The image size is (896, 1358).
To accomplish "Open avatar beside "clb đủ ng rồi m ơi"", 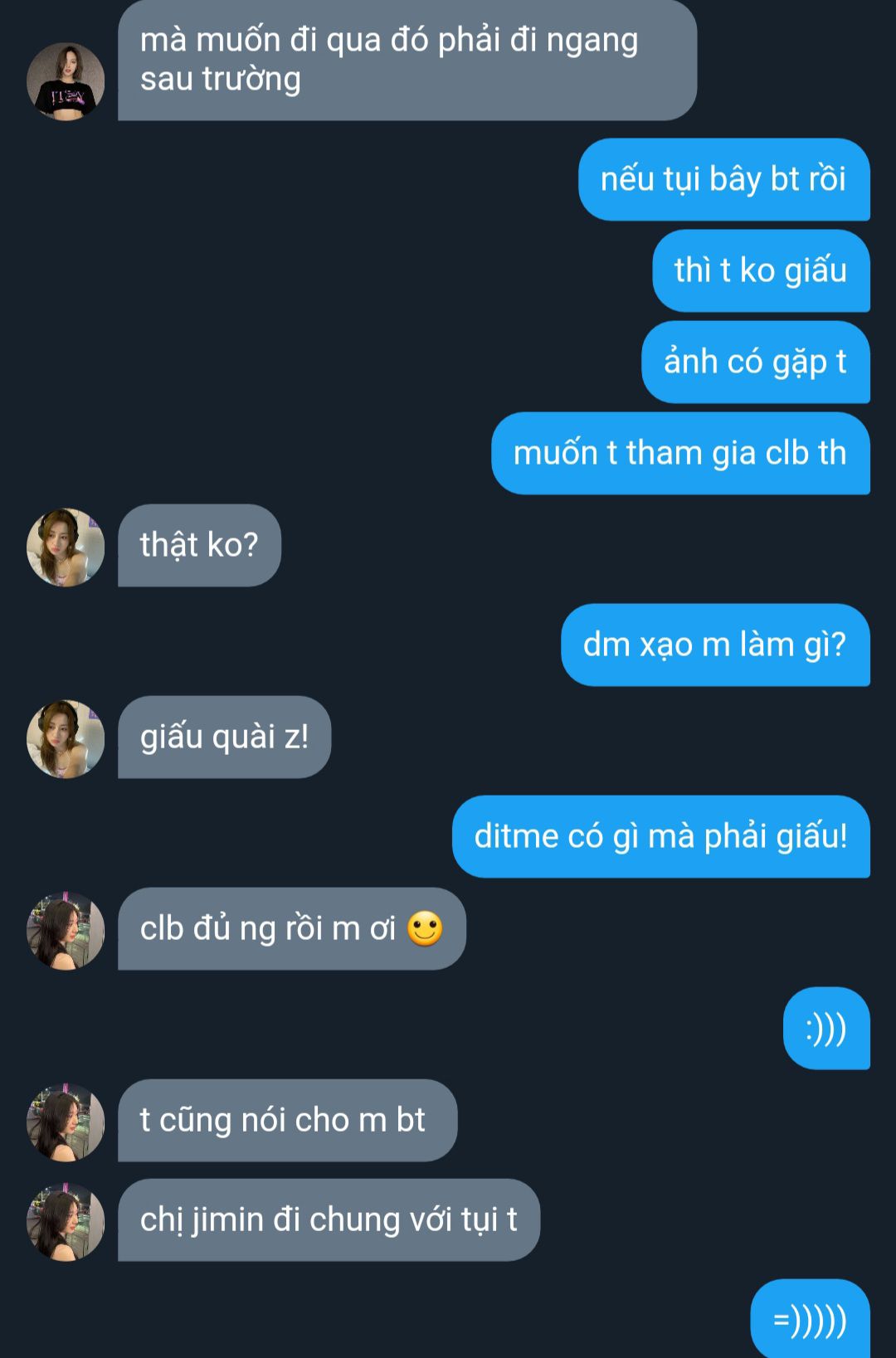I will click(66, 930).
